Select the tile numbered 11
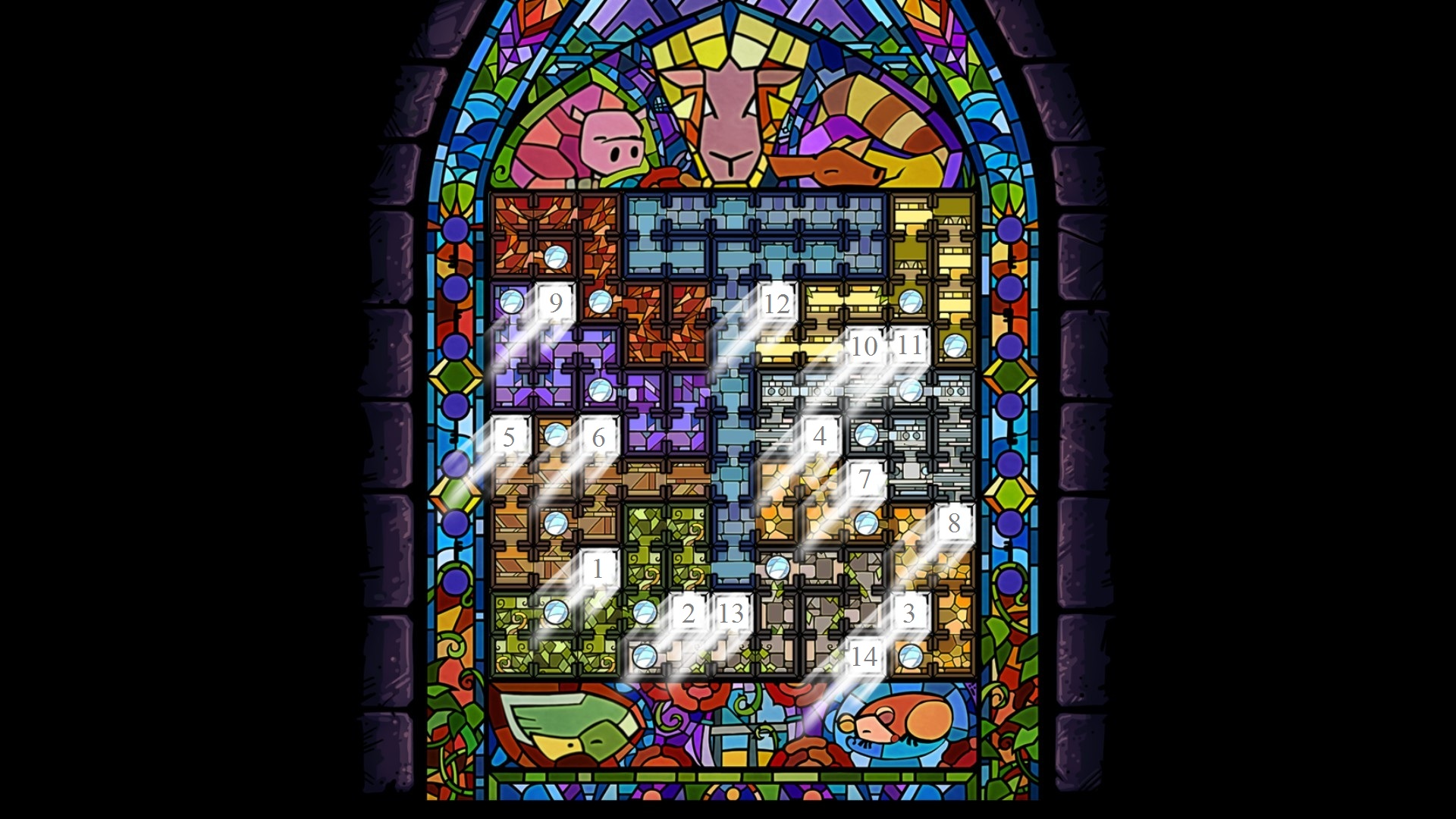Viewport: 1456px width, 819px height. click(908, 346)
